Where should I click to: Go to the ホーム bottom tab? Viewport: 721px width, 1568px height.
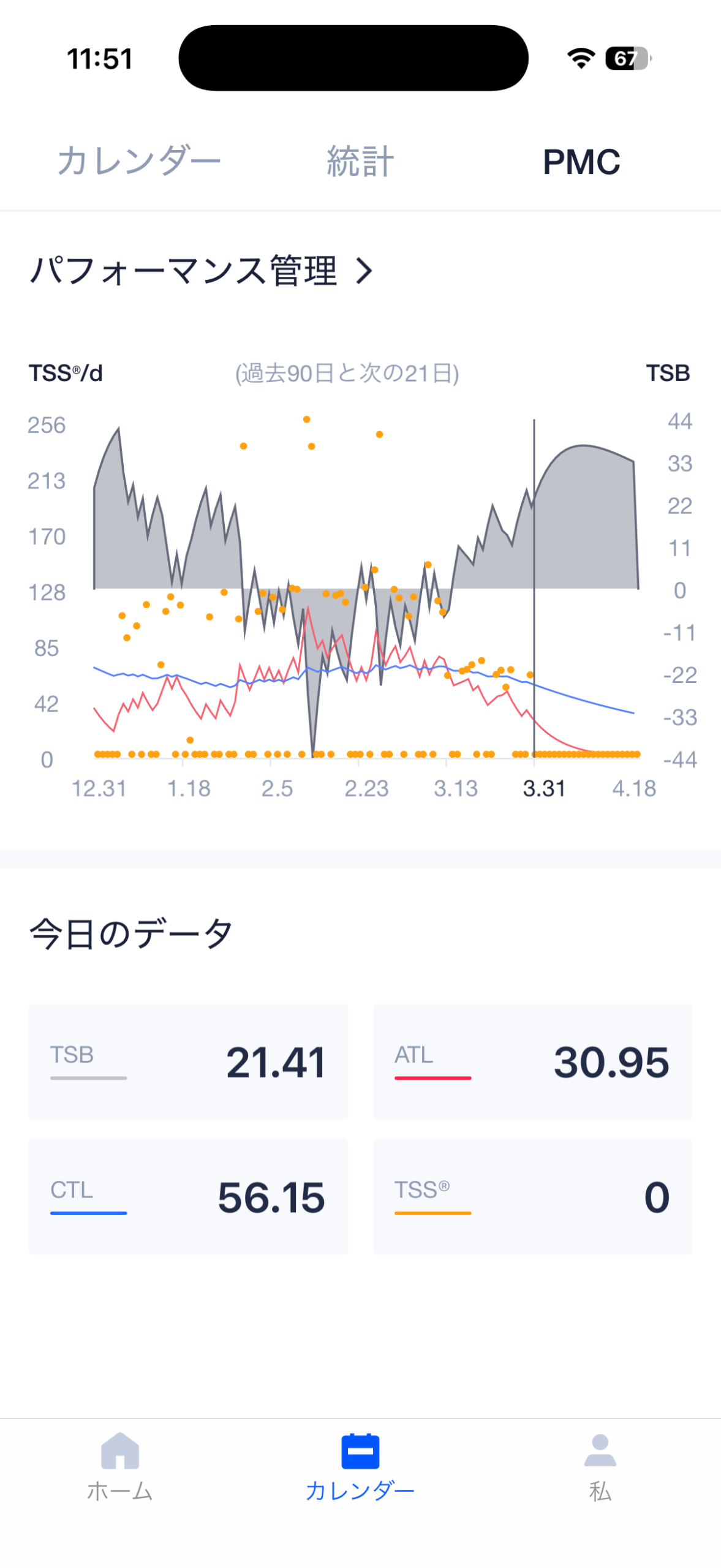coord(120,1466)
